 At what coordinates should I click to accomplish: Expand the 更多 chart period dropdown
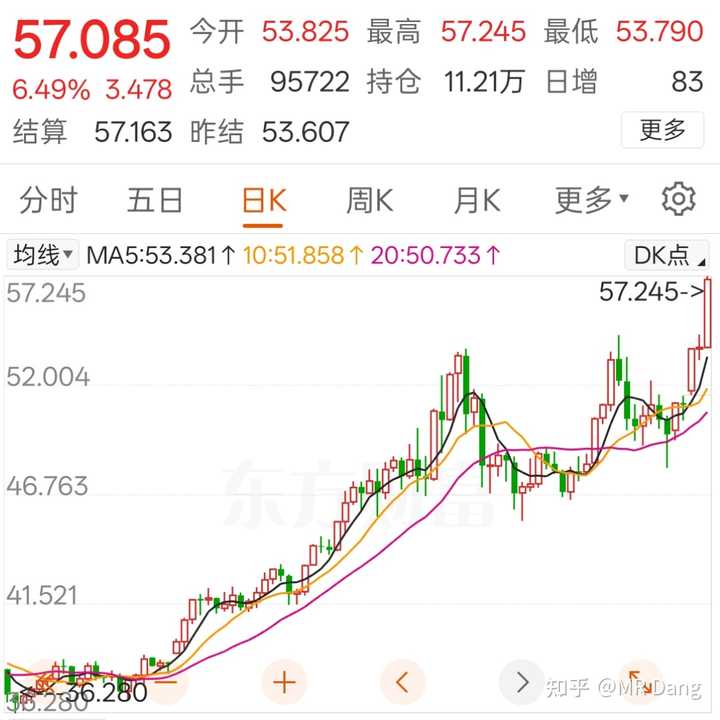tap(592, 200)
